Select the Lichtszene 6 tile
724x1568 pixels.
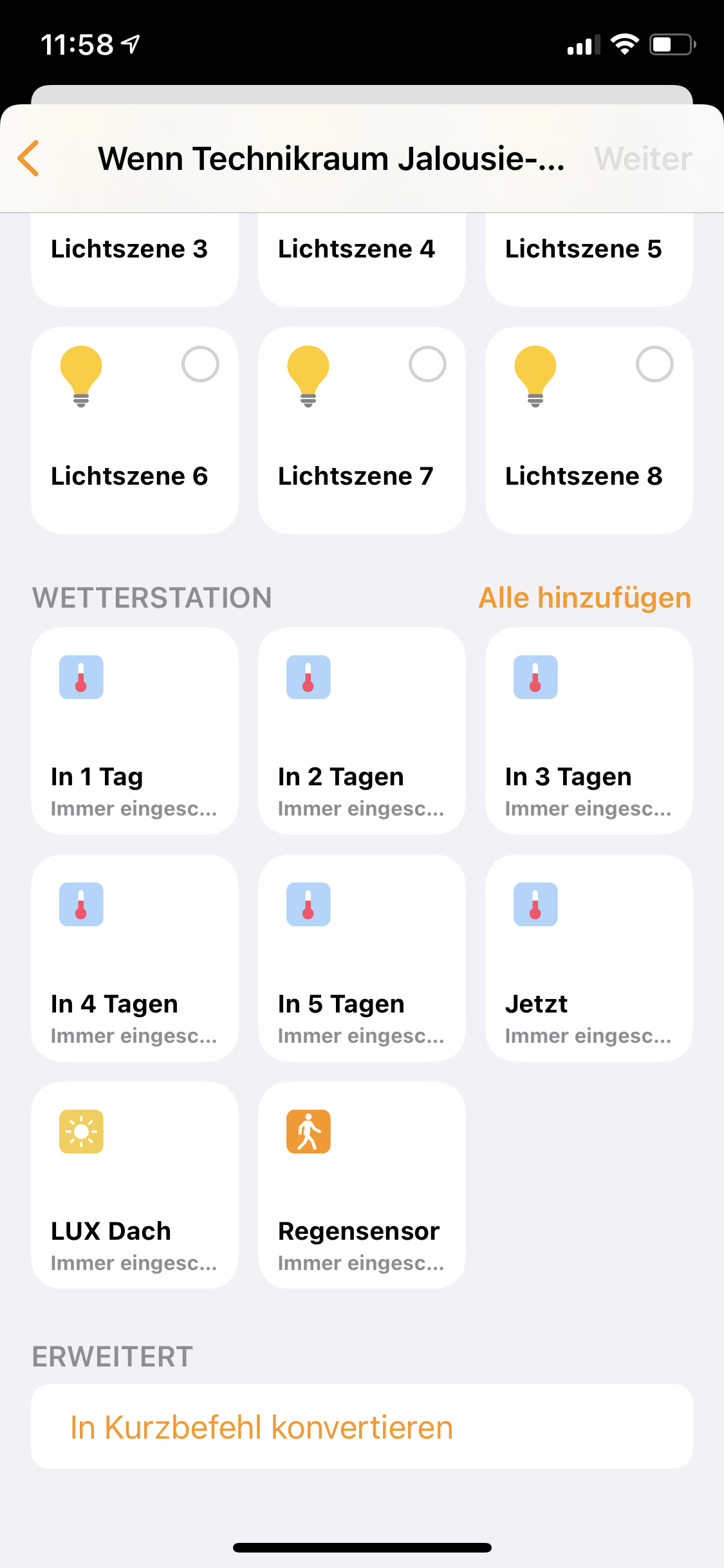[135, 430]
